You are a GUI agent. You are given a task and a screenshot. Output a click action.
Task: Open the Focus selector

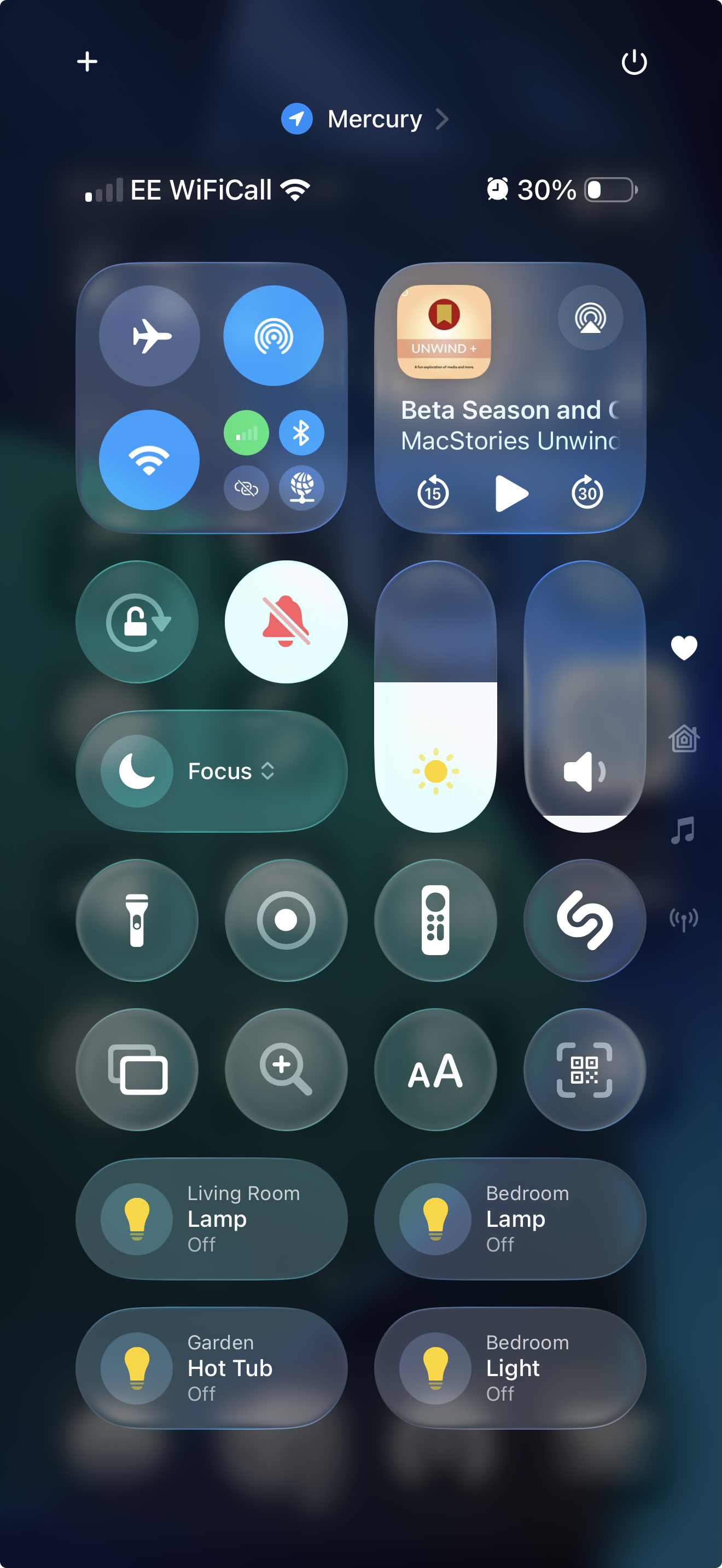point(212,771)
